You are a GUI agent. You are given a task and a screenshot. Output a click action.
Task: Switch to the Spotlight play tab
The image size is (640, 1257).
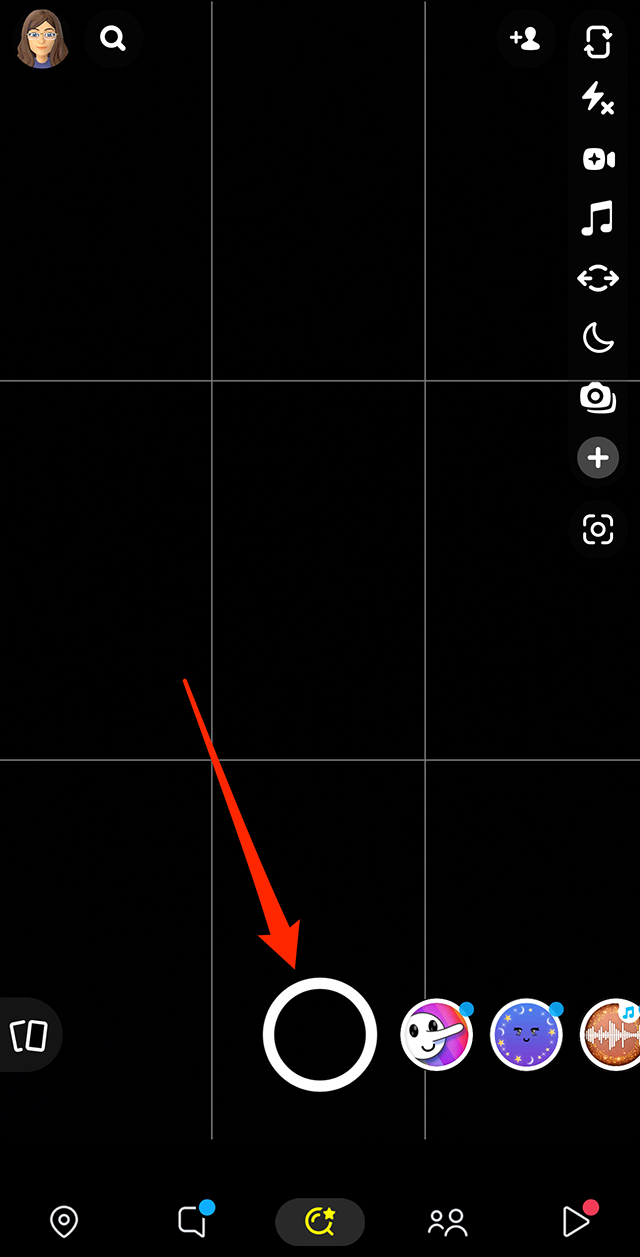pos(575,1221)
